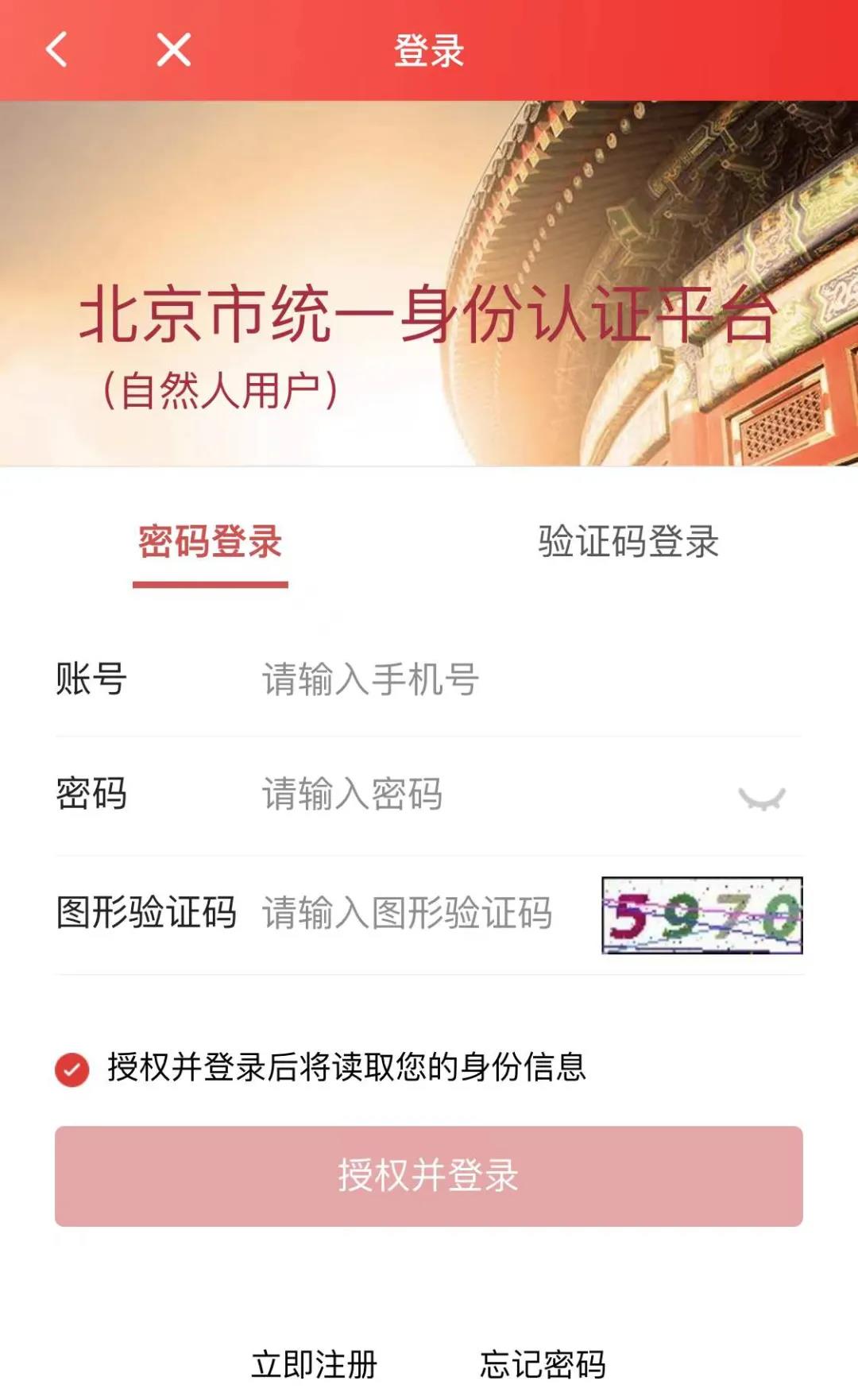
Task: Toggle password visibility eye icon
Action: (761, 797)
